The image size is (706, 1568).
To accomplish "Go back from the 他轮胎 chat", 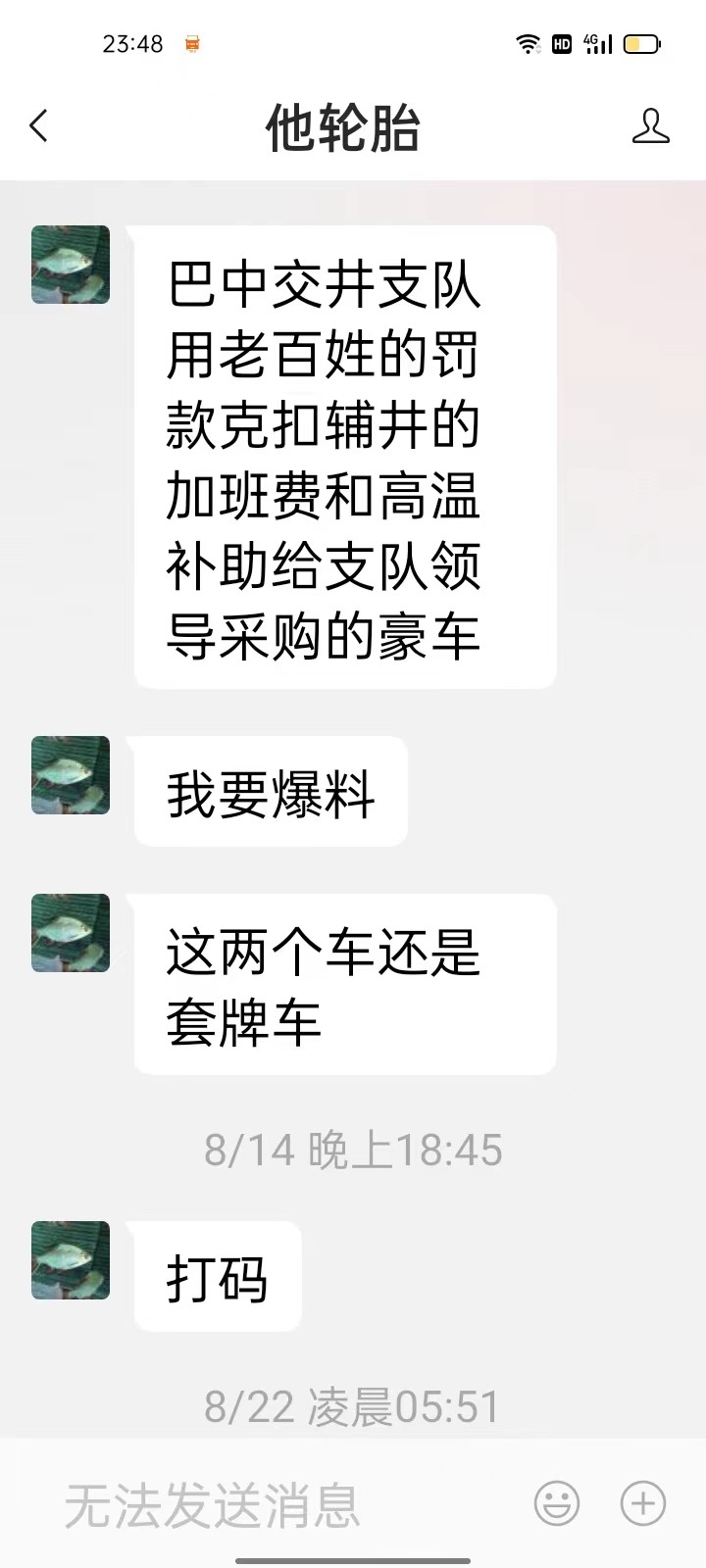I will click(x=39, y=126).
